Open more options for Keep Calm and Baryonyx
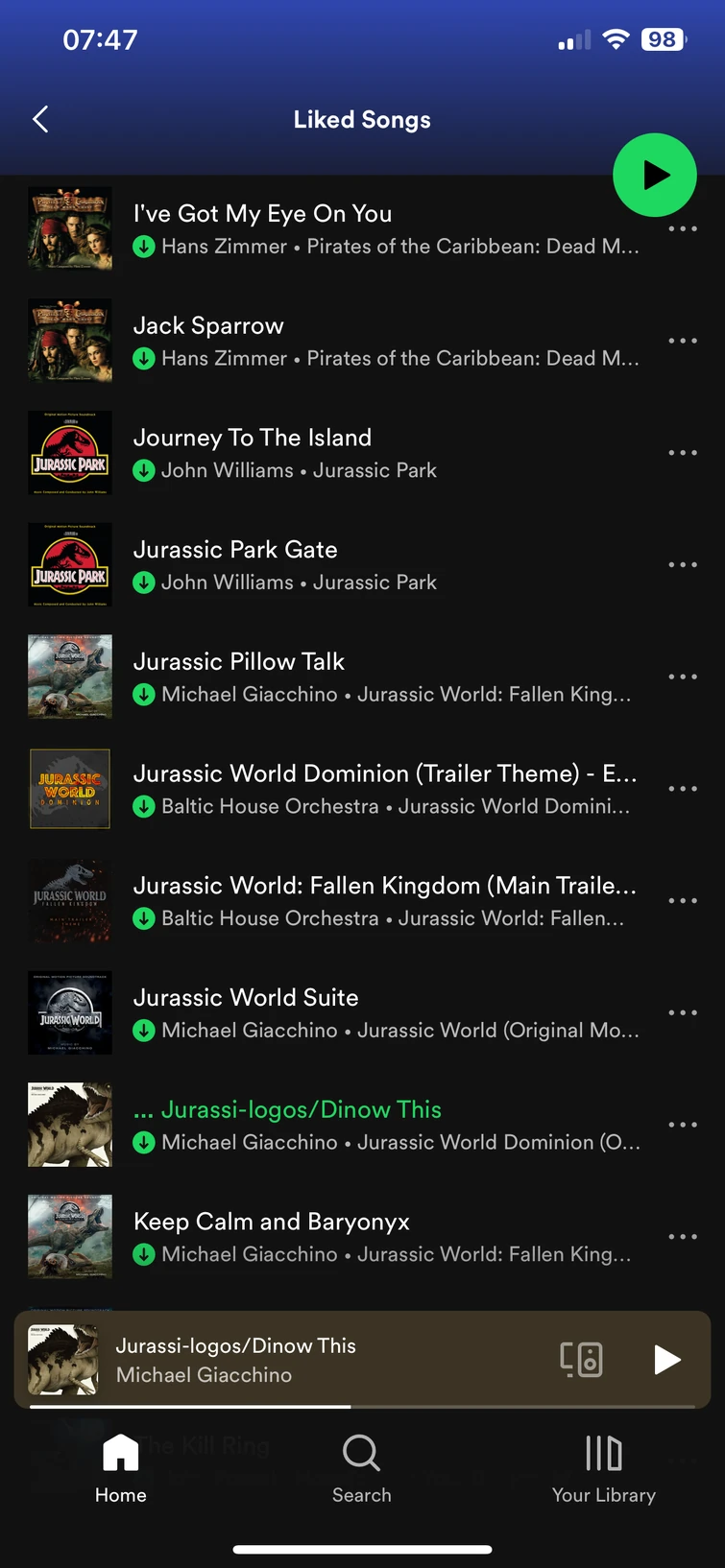725x1568 pixels. (682, 1237)
